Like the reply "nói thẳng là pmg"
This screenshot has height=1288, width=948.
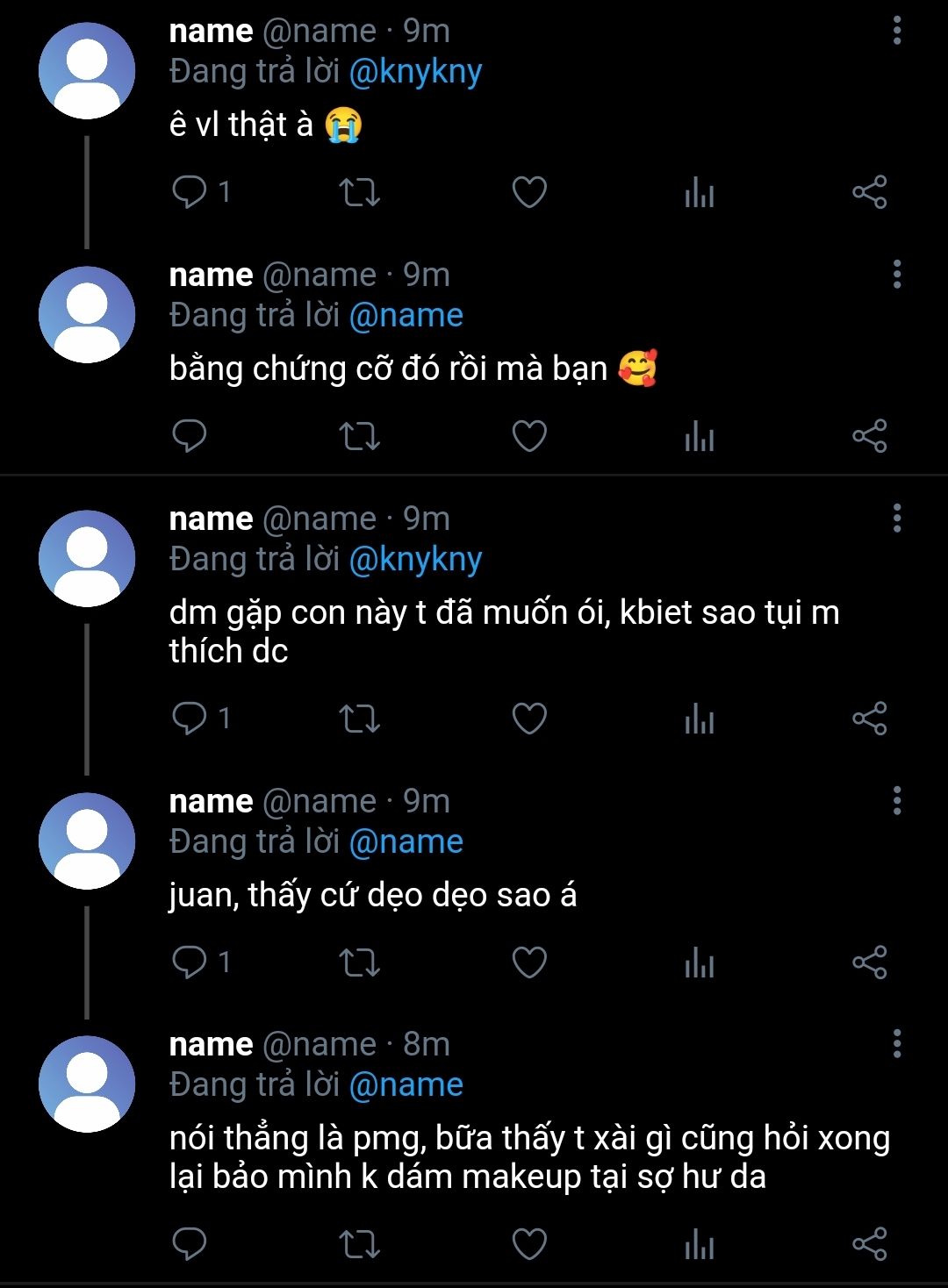point(529,1243)
